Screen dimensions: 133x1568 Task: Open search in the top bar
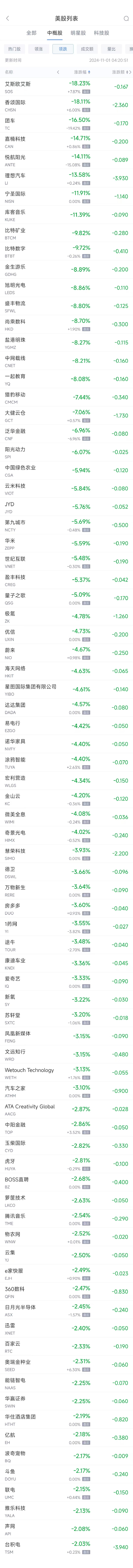[126, 18]
